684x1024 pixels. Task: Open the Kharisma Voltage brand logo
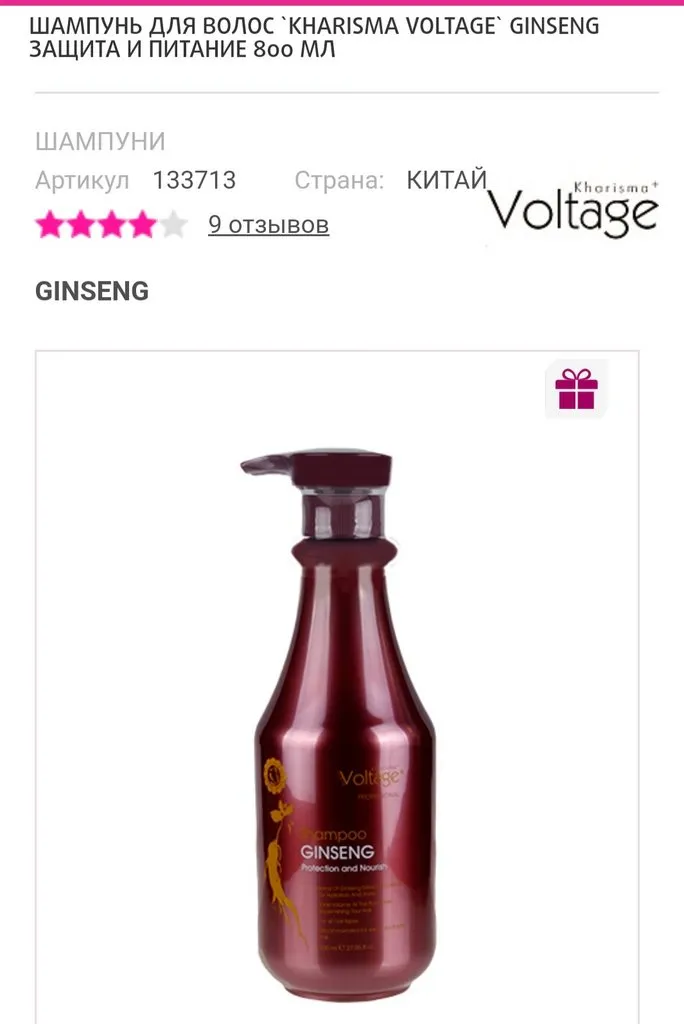pos(573,208)
